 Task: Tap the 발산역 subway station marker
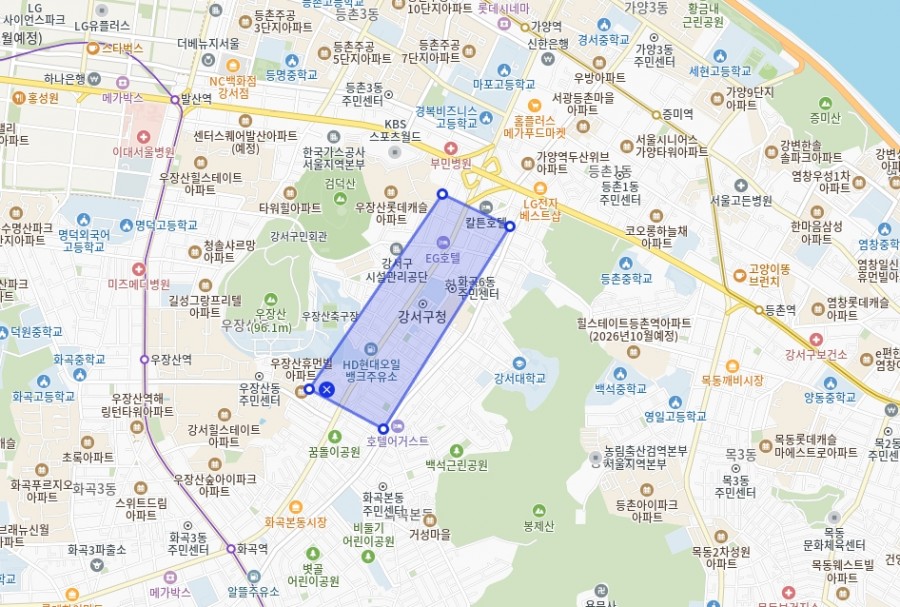(x=174, y=98)
